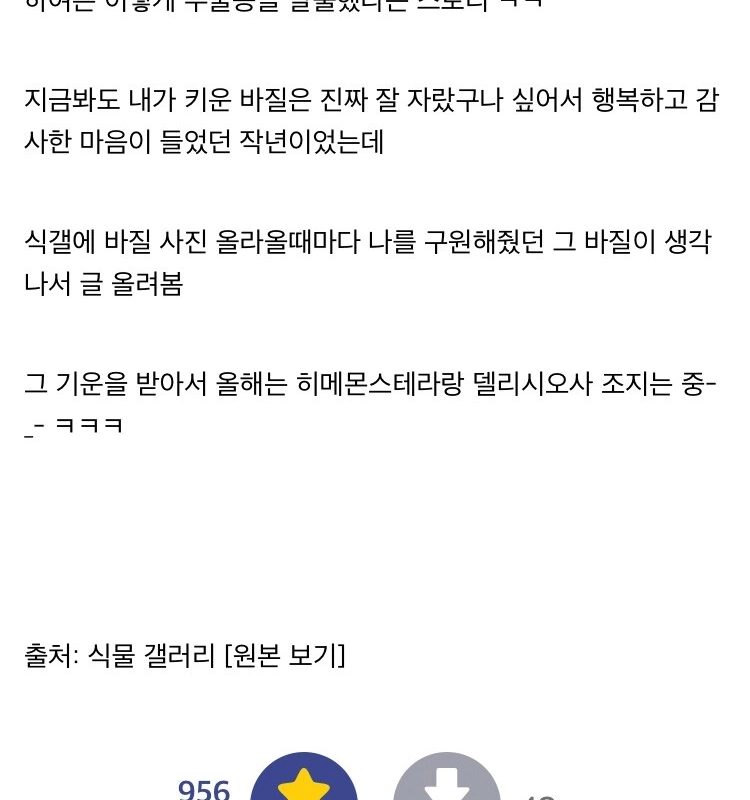750x800 pixels.
Task: Upvote this post with the star button
Action: pos(303,783)
